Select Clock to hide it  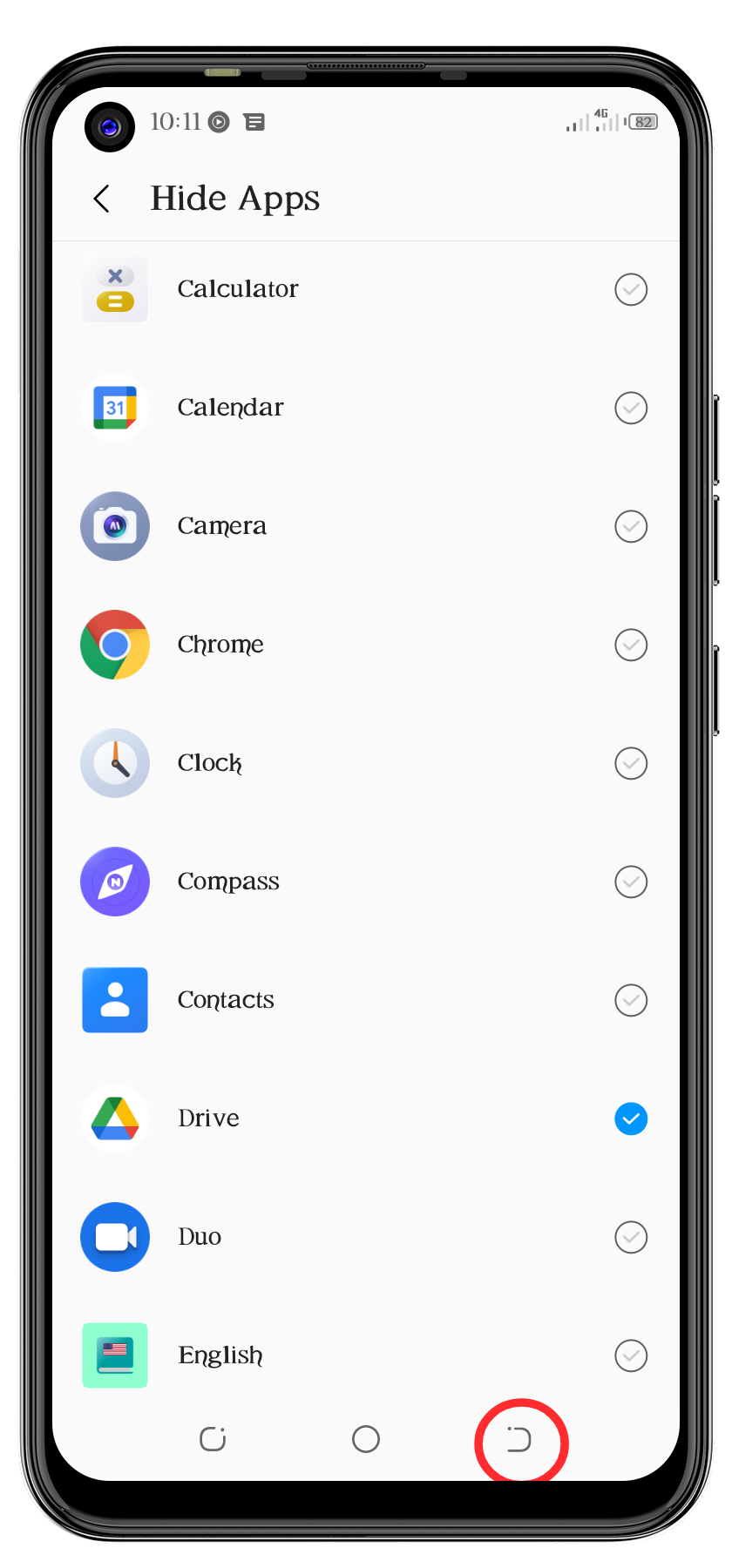pos(631,763)
